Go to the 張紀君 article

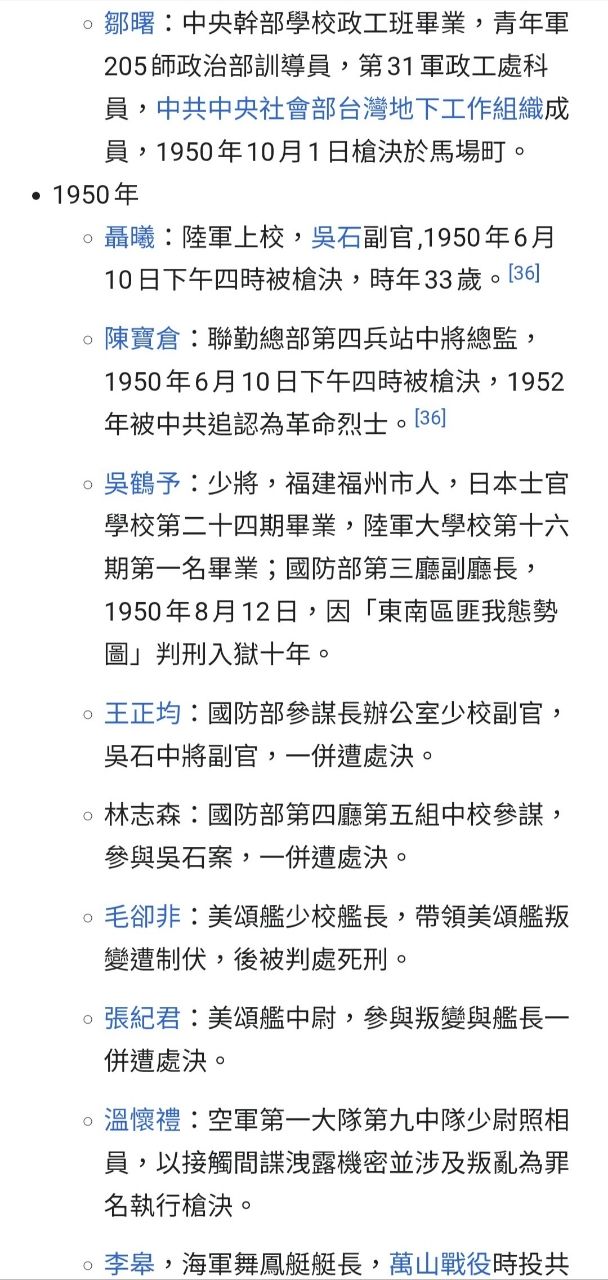[142, 1018]
